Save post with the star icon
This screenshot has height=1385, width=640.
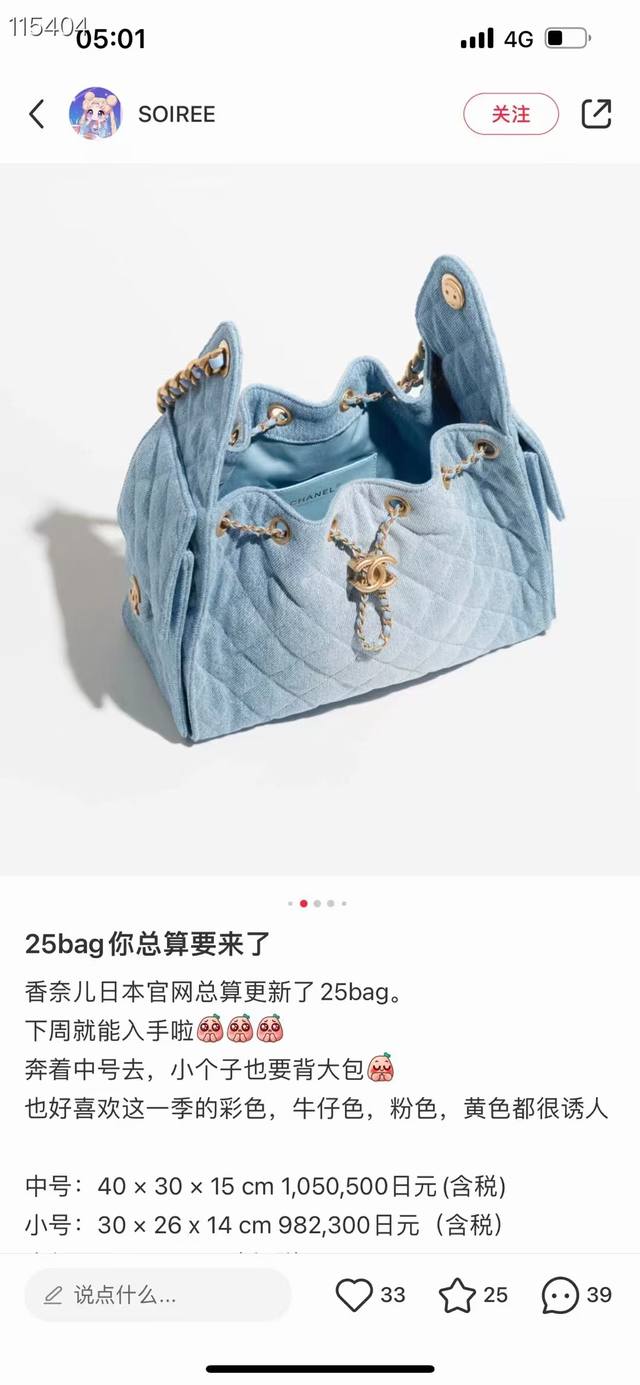457,1295
